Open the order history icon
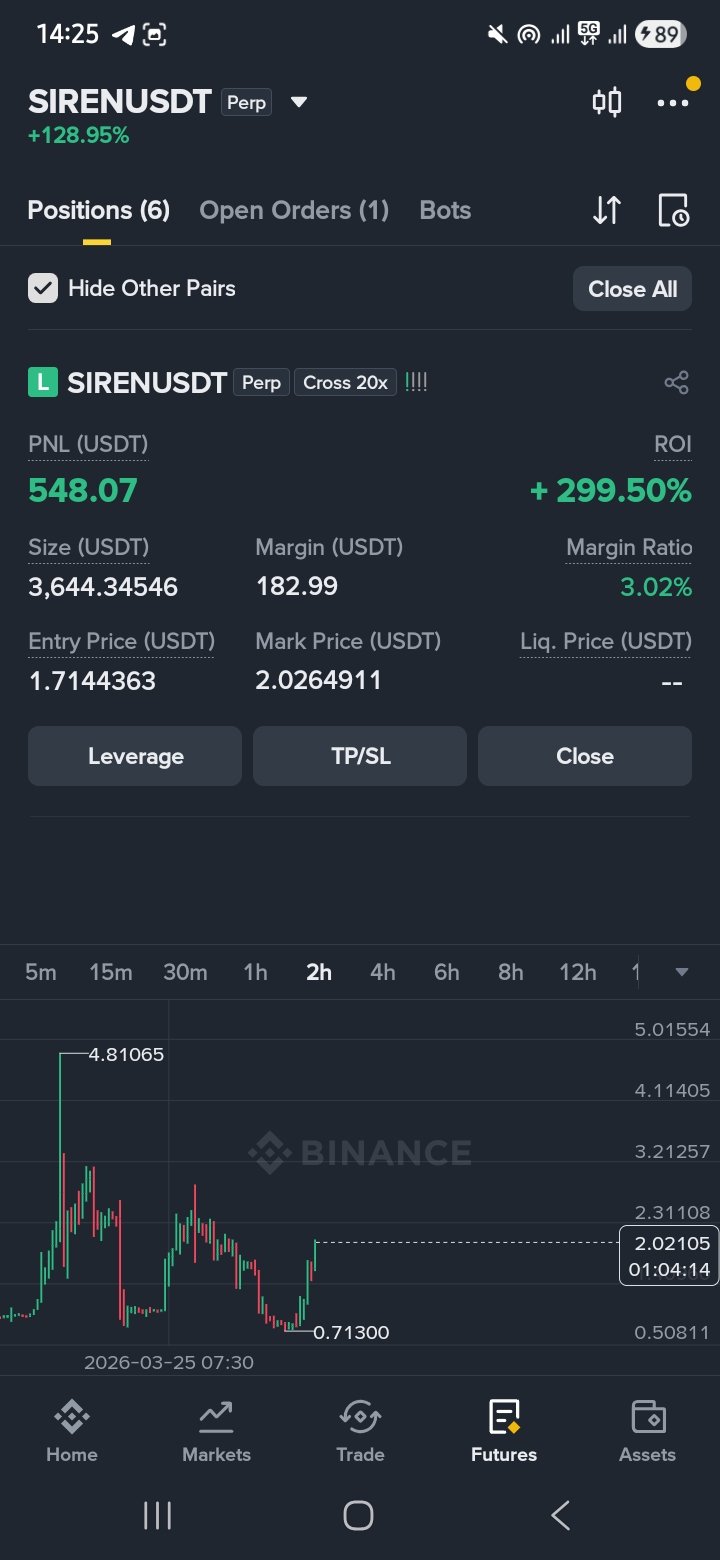The image size is (720, 1560). pyautogui.click(x=673, y=210)
